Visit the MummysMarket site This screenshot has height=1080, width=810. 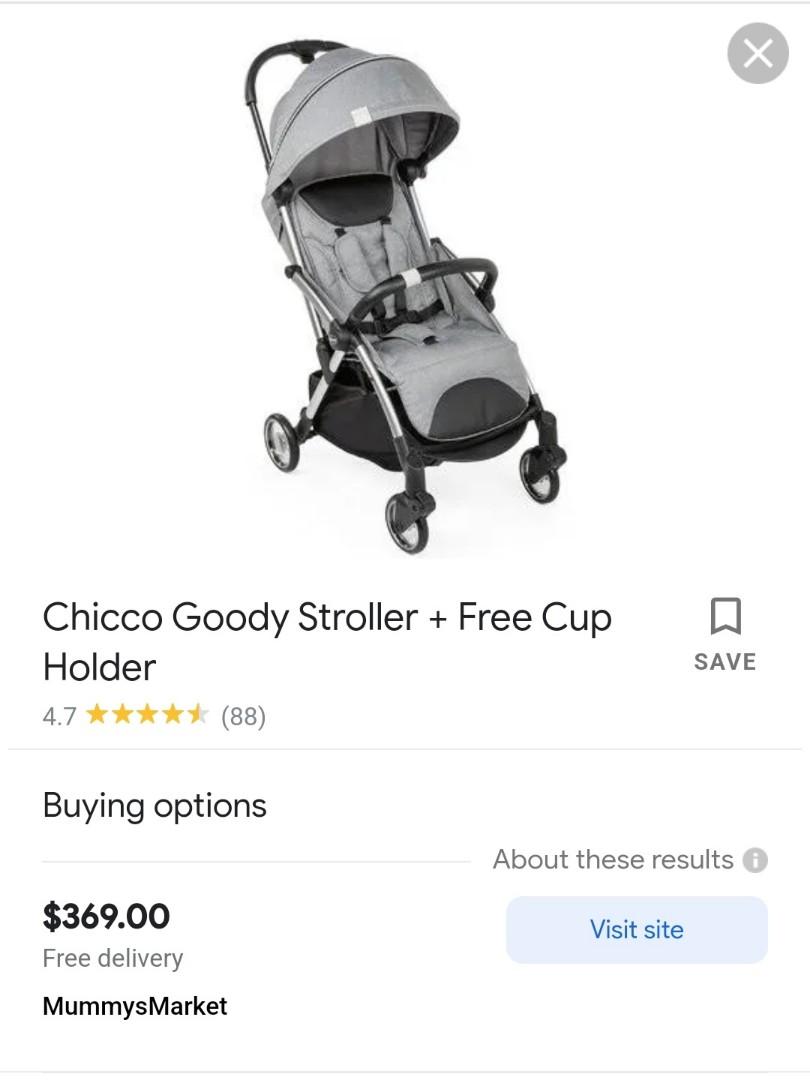pyautogui.click(x=636, y=930)
